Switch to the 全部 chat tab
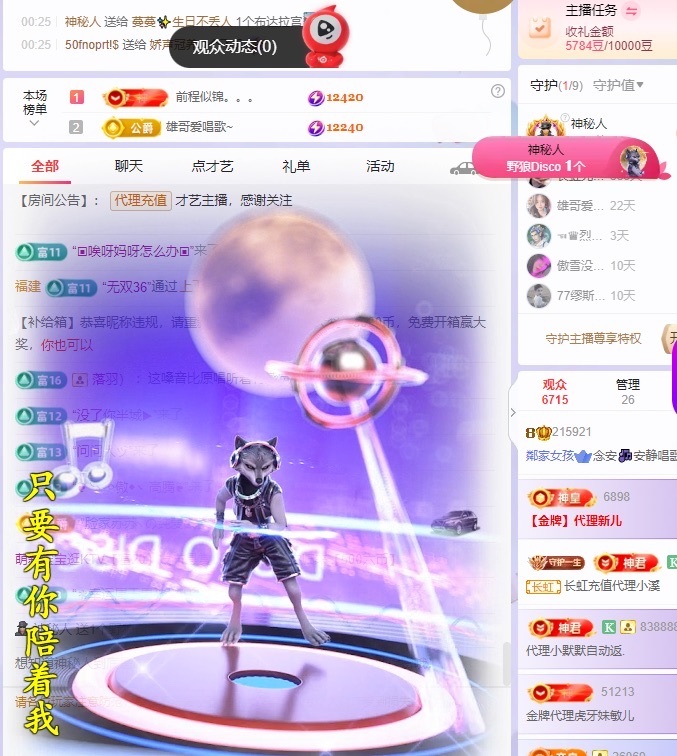This screenshot has width=677, height=756. (45, 166)
